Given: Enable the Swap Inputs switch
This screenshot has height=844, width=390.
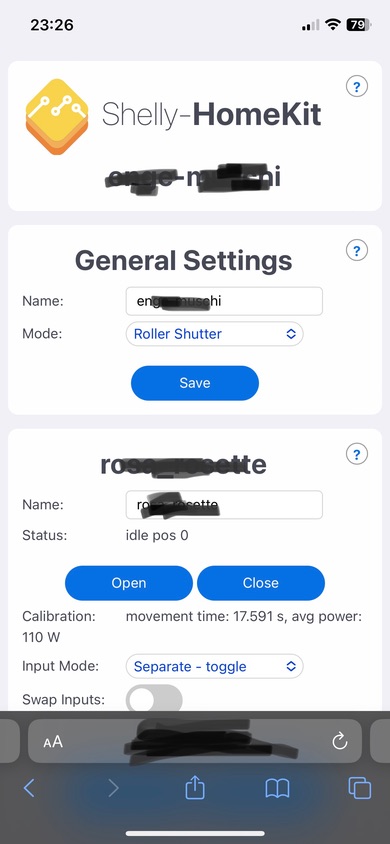Looking at the screenshot, I should pyautogui.click(x=154, y=699).
